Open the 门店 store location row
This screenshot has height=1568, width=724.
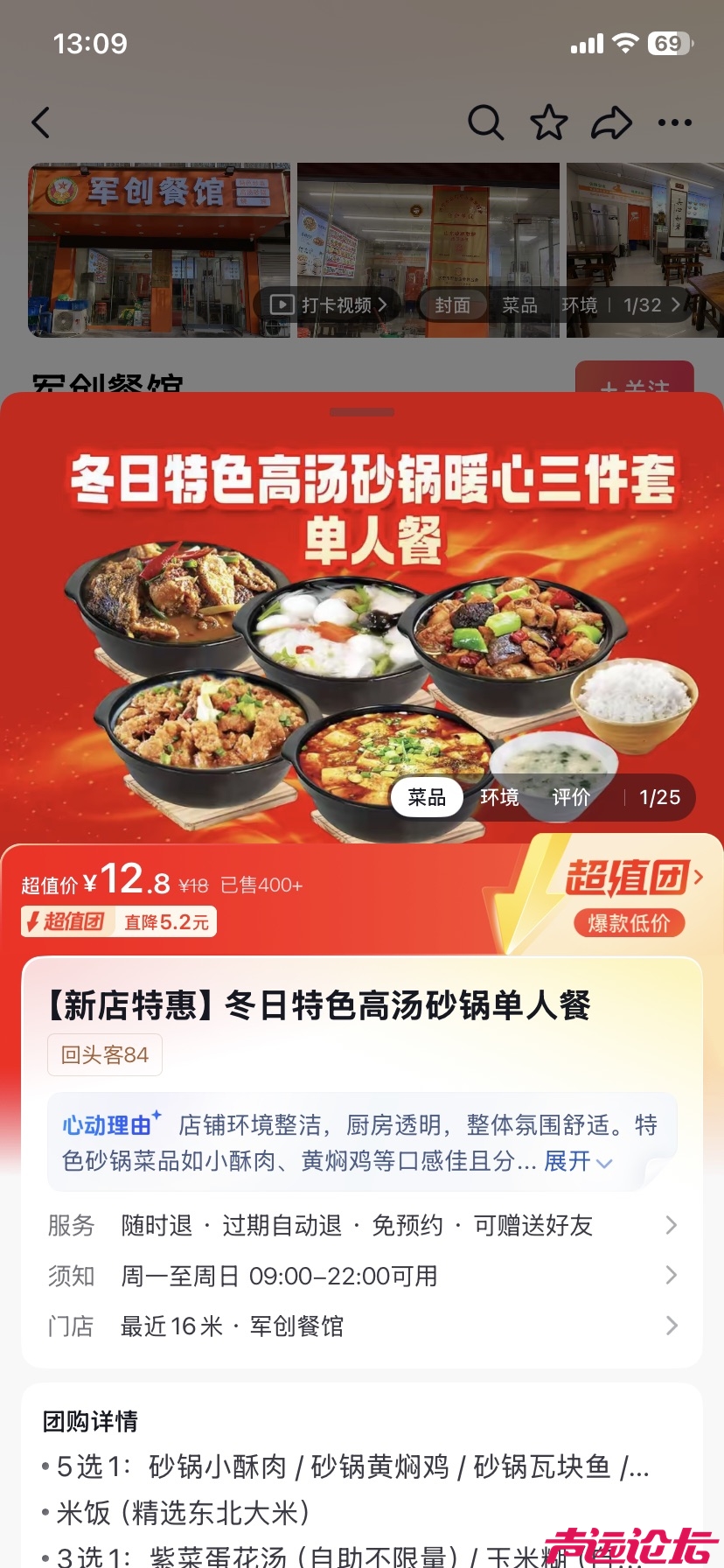(x=362, y=1326)
